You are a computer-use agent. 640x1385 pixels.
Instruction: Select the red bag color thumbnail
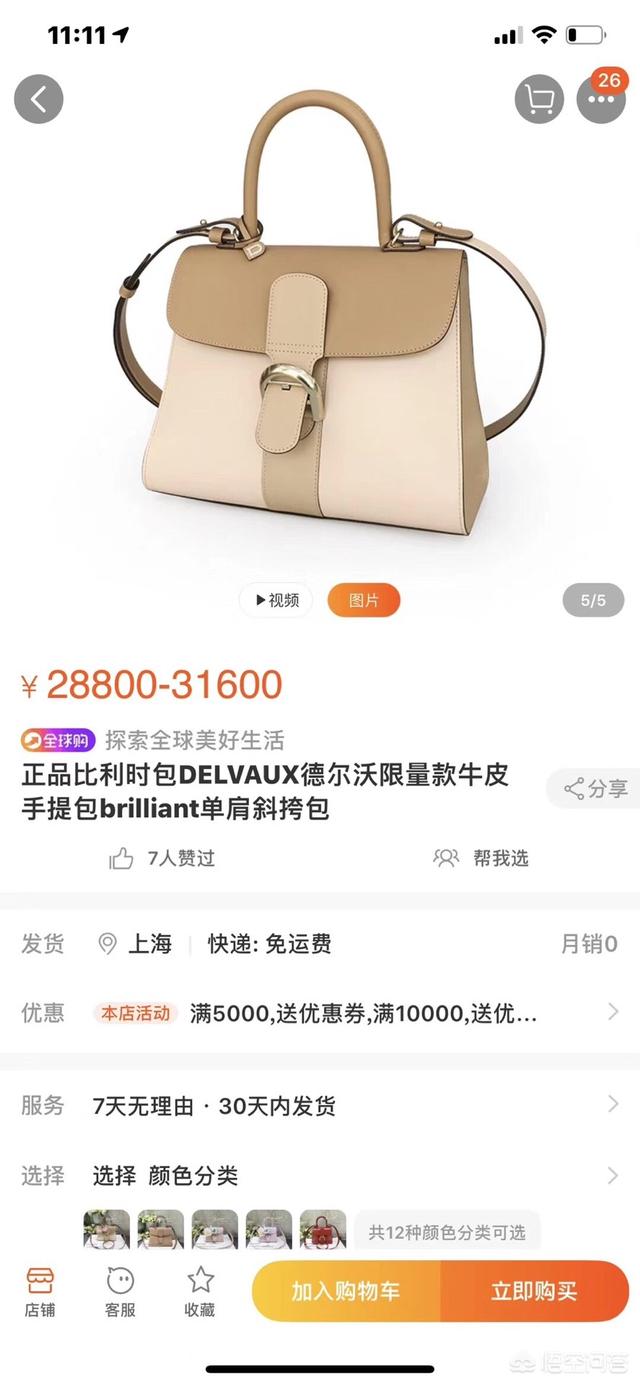coord(323,1230)
